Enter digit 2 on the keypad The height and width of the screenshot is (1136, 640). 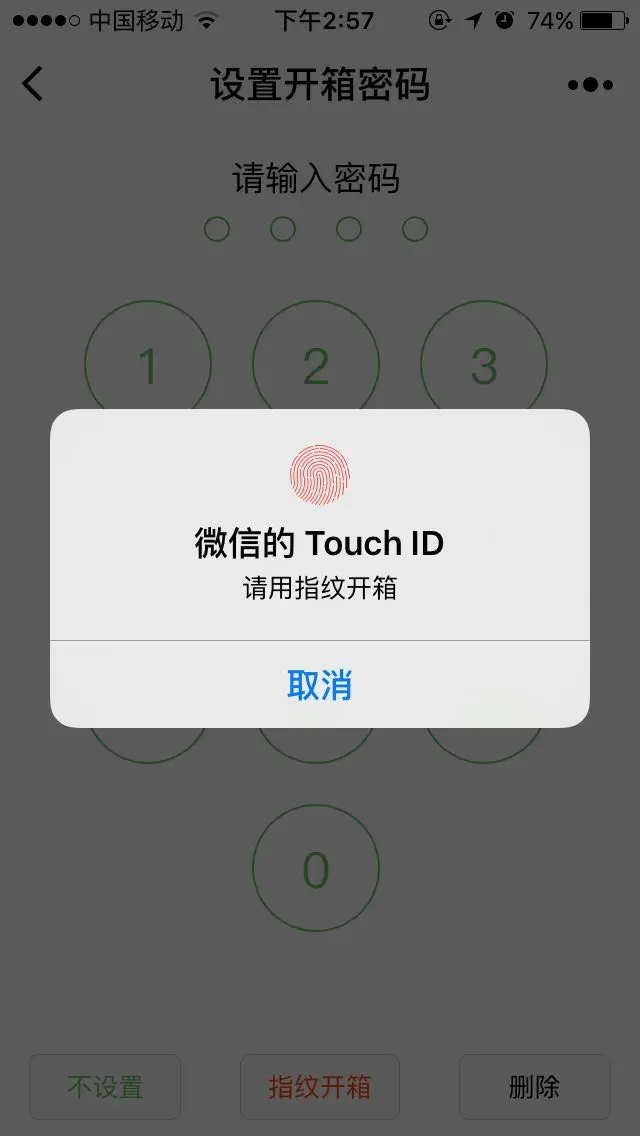coord(316,364)
